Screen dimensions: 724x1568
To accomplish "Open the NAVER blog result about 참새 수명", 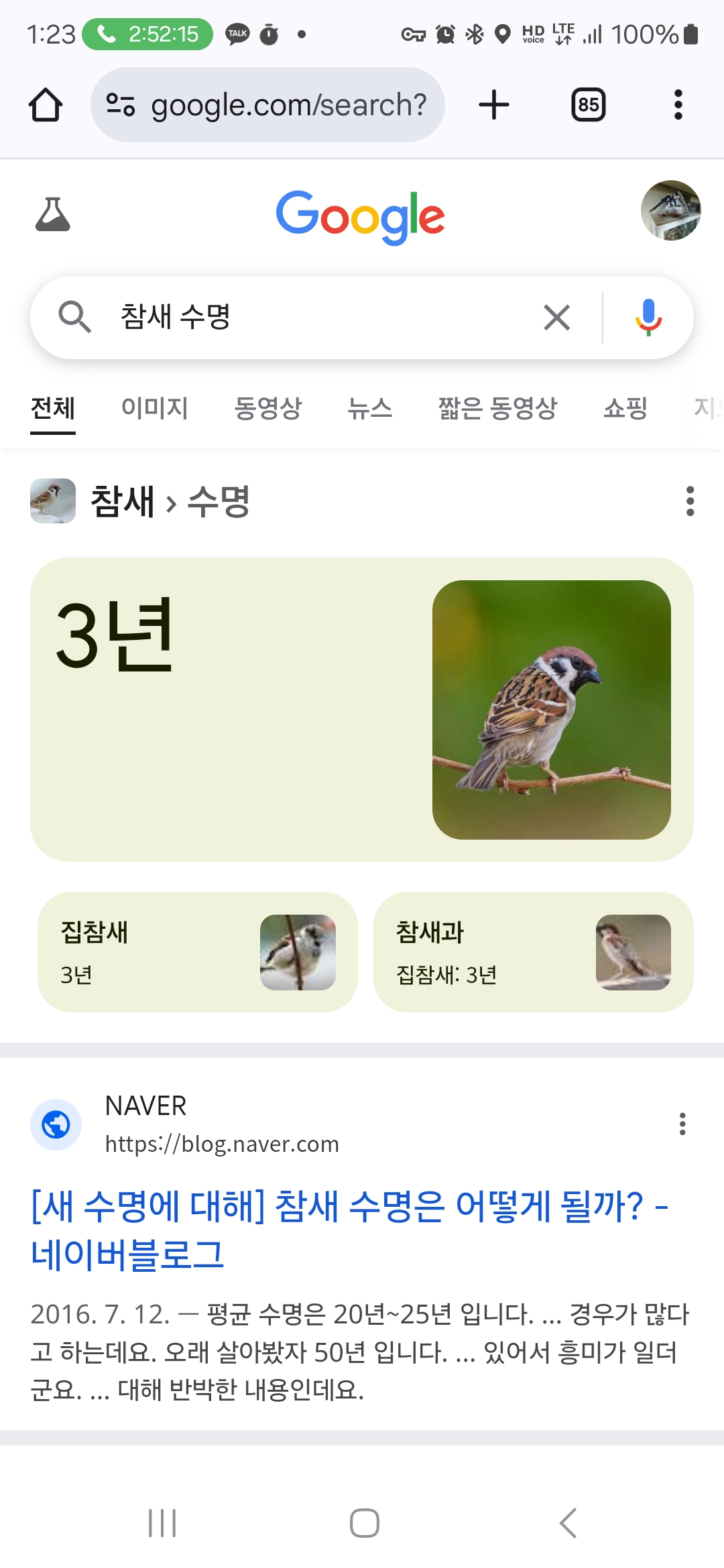I will pos(349,1230).
